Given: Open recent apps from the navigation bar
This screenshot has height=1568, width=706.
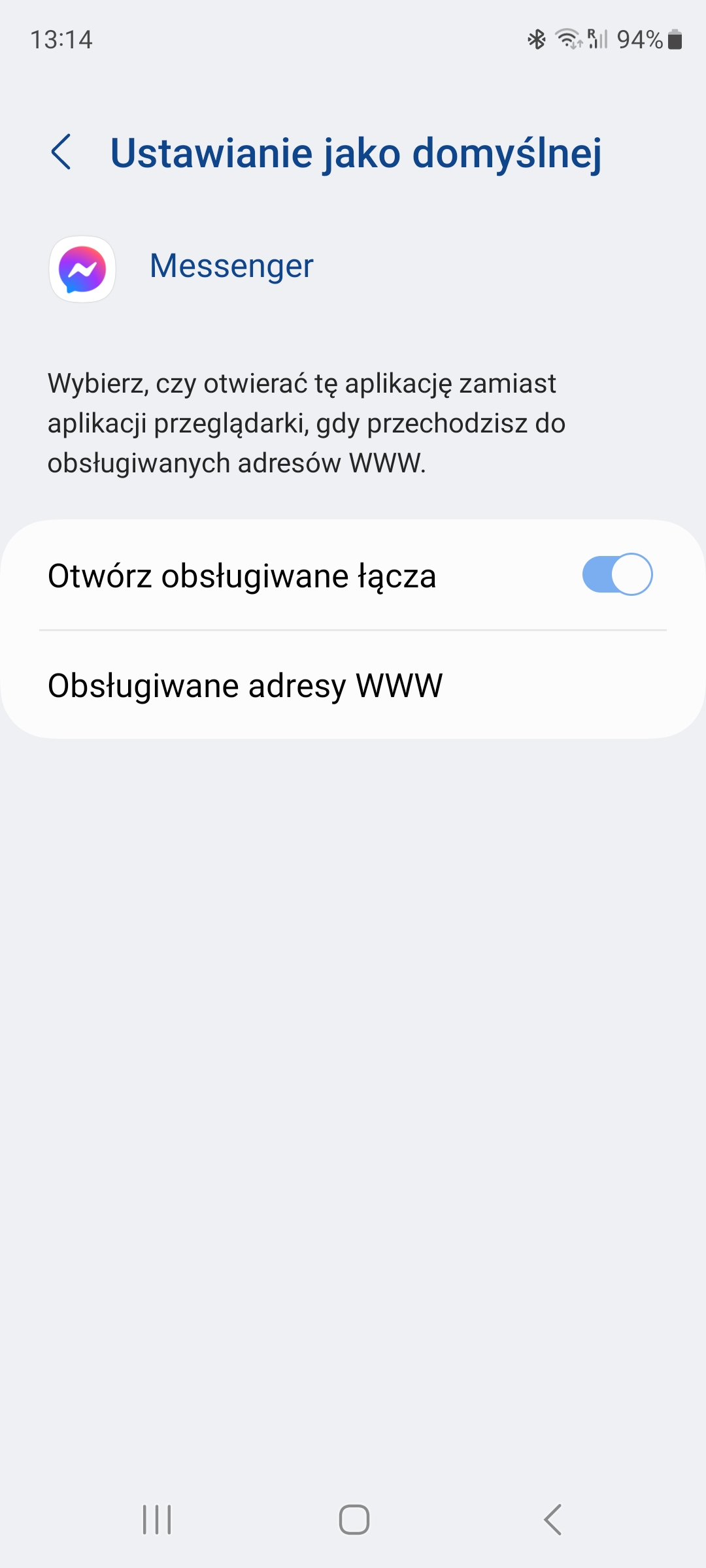Looking at the screenshot, I should (157, 1519).
